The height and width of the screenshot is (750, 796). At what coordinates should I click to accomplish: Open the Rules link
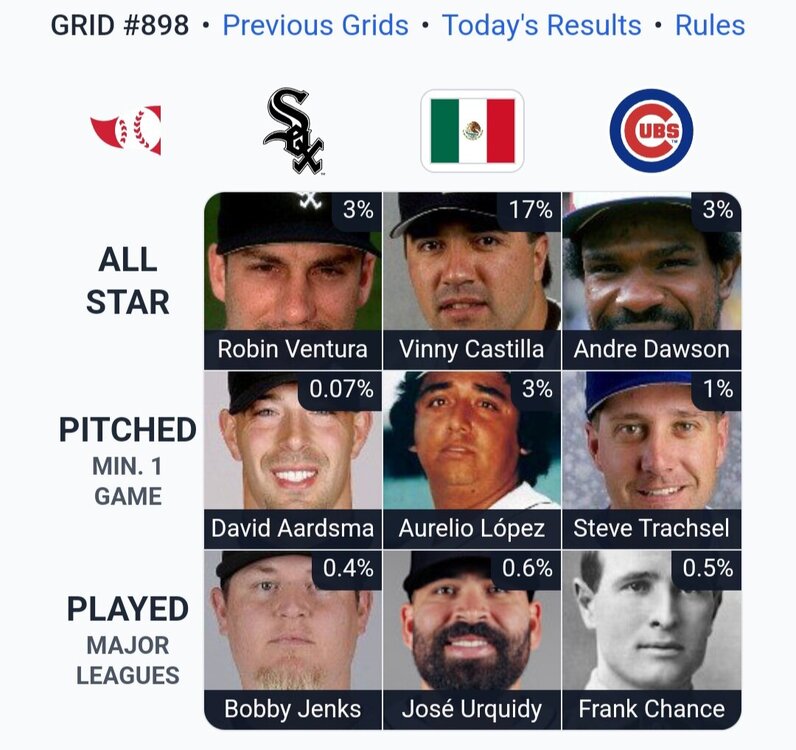(710, 25)
